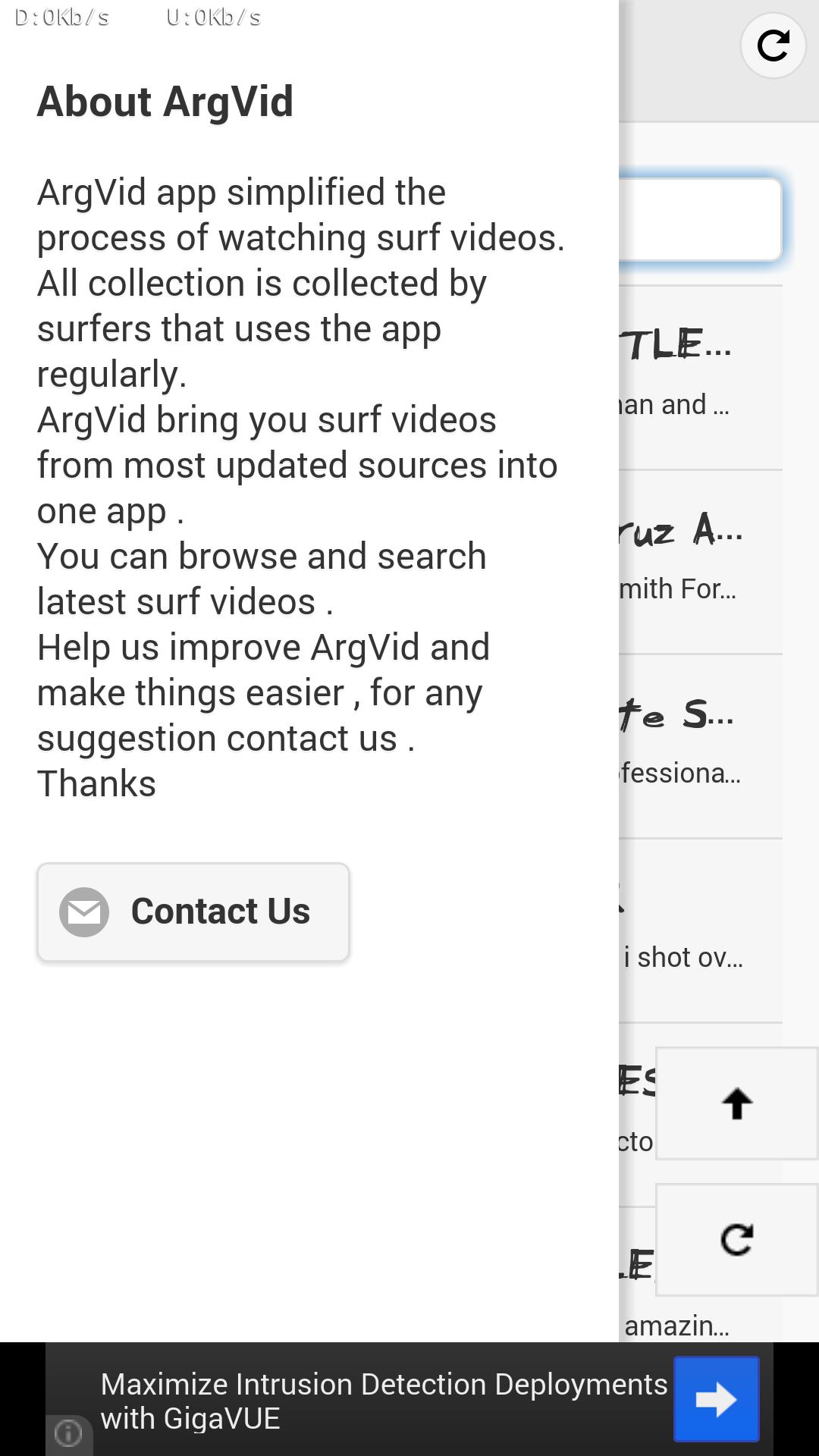Tap the blue arrow icon in the ad banner
The width and height of the screenshot is (819, 1456).
click(x=715, y=1398)
